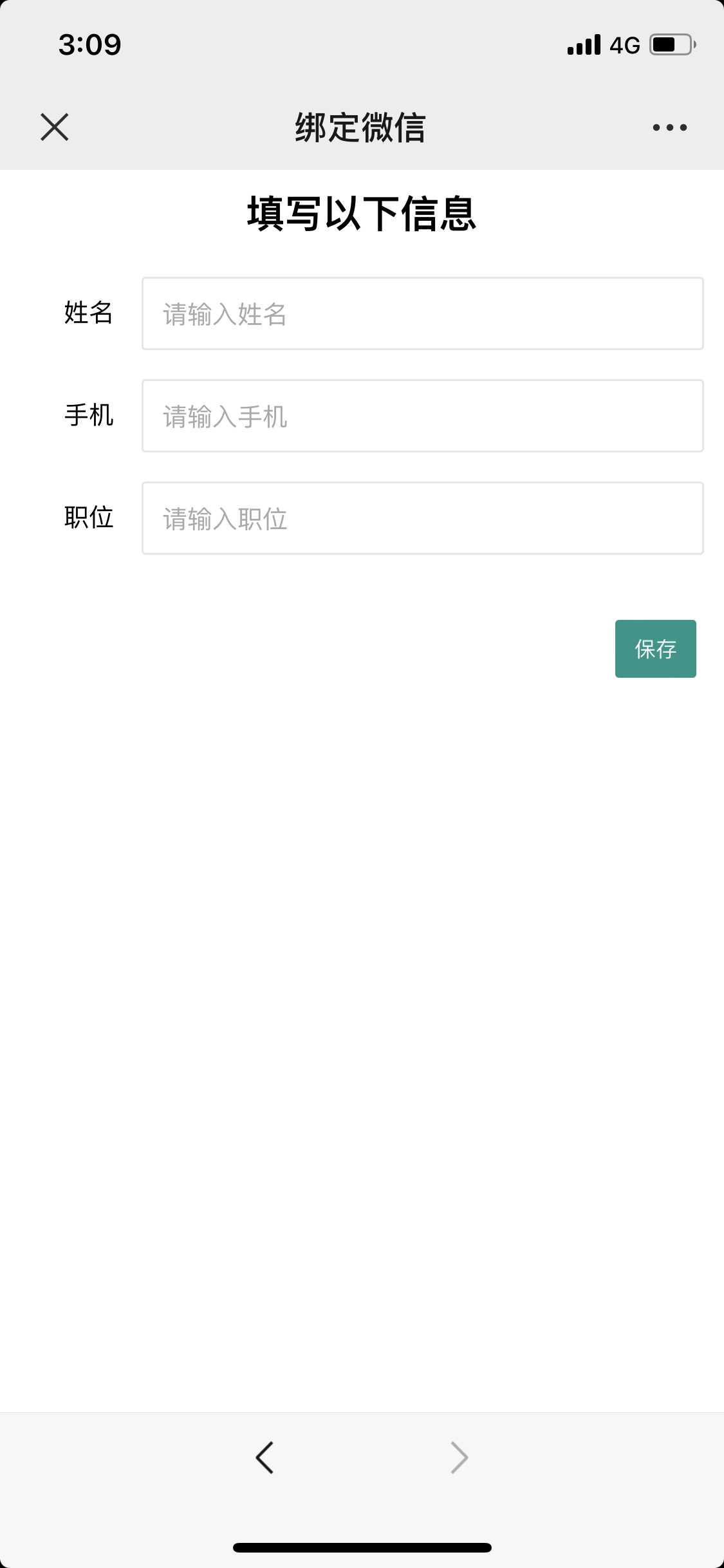Focus the 姓名 name input field

click(x=422, y=313)
